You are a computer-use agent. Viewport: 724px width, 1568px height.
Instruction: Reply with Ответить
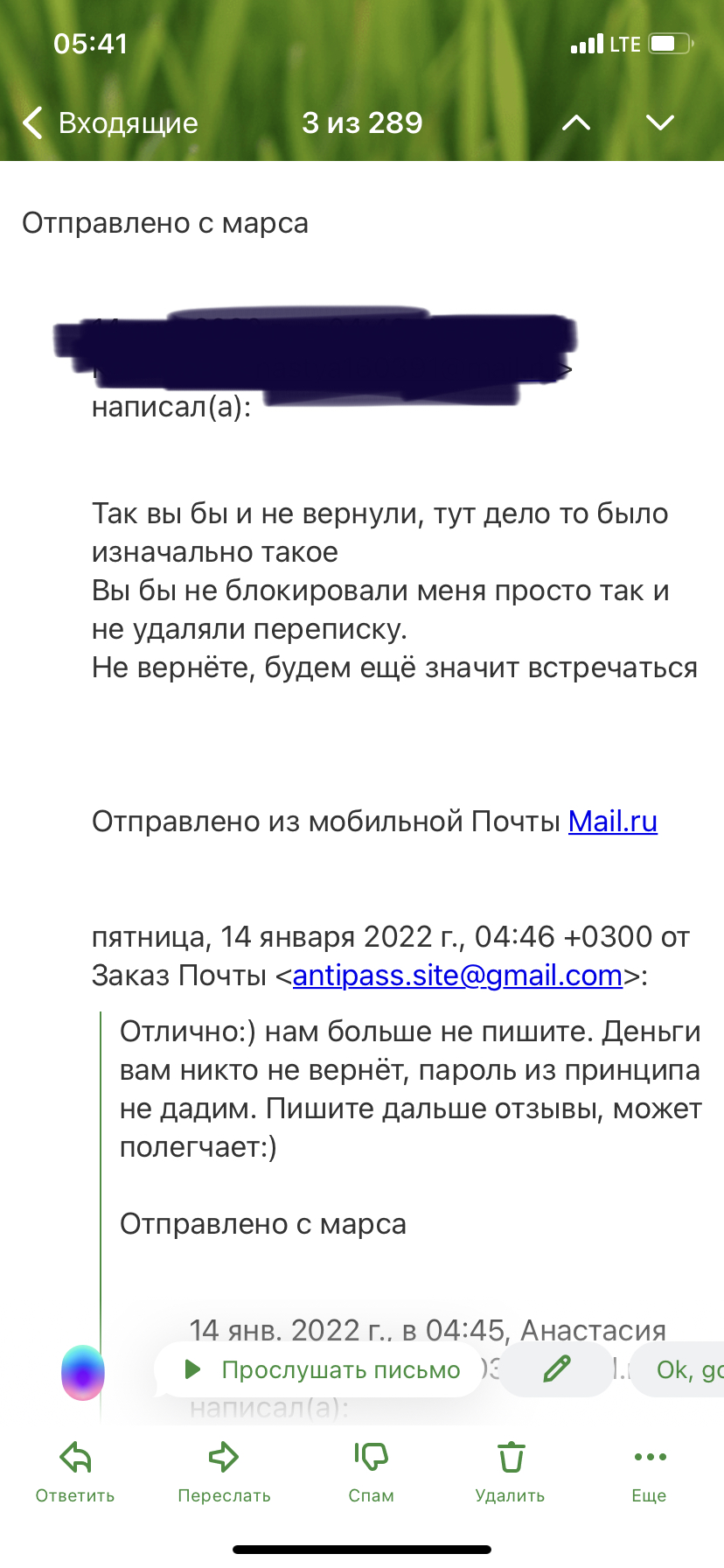[75, 1472]
